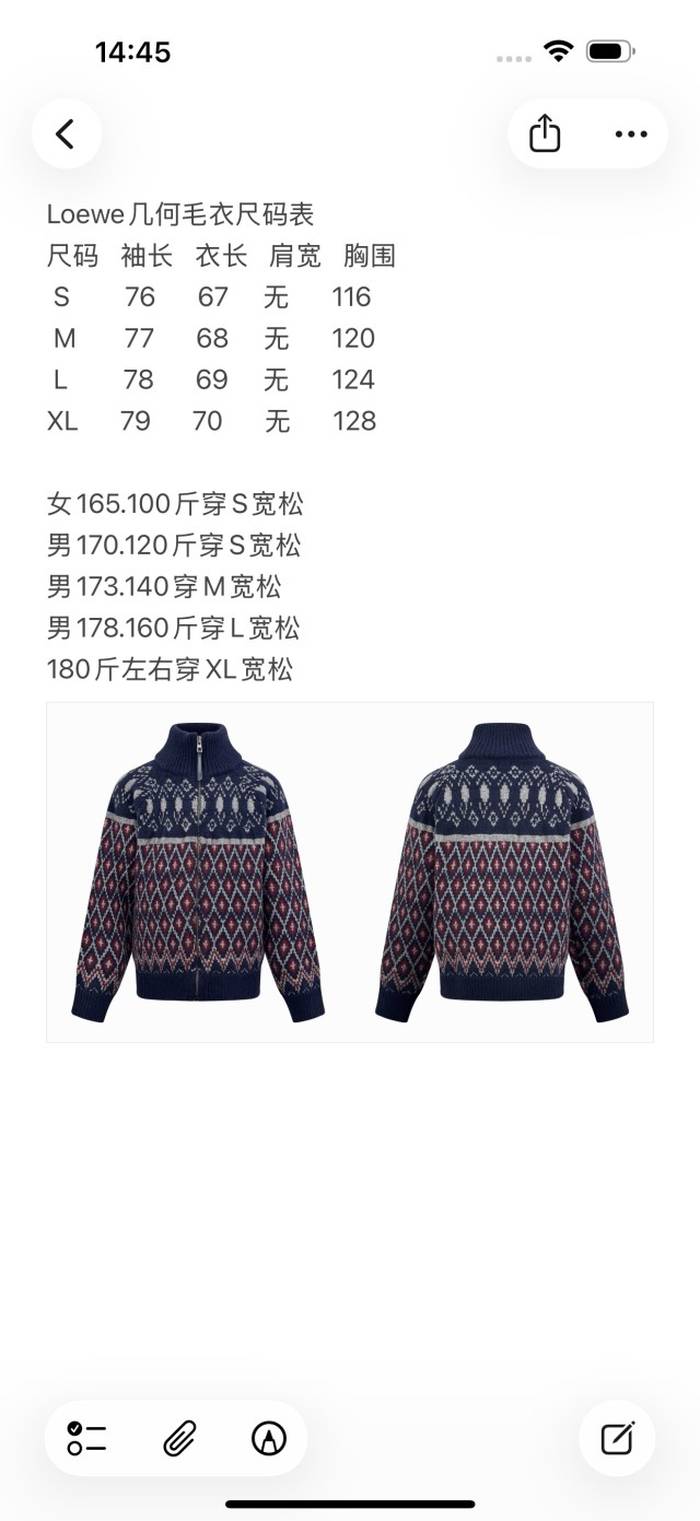Open the markup pen tool
This screenshot has width=700, height=1521.
coord(268,1438)
